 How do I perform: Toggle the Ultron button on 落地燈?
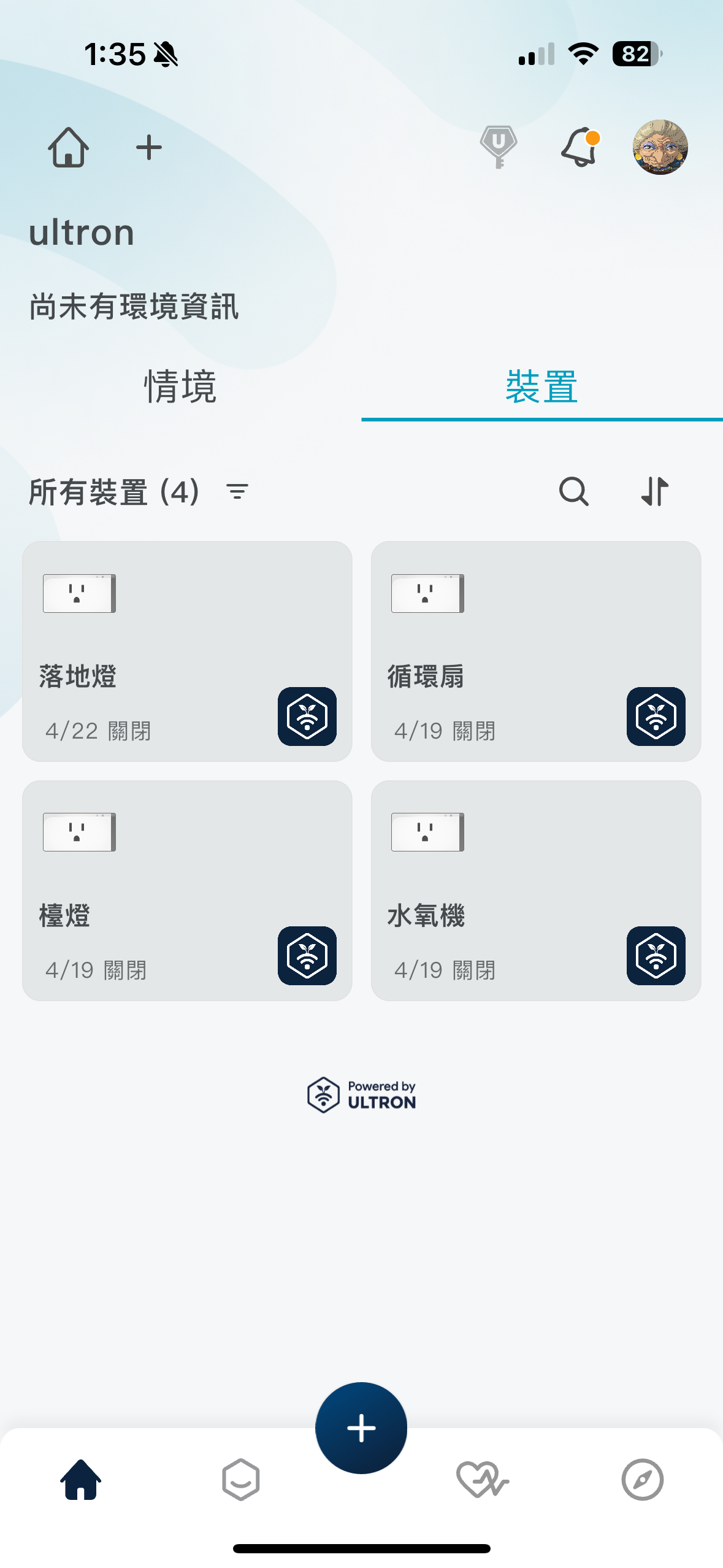(x=307, y=717)
